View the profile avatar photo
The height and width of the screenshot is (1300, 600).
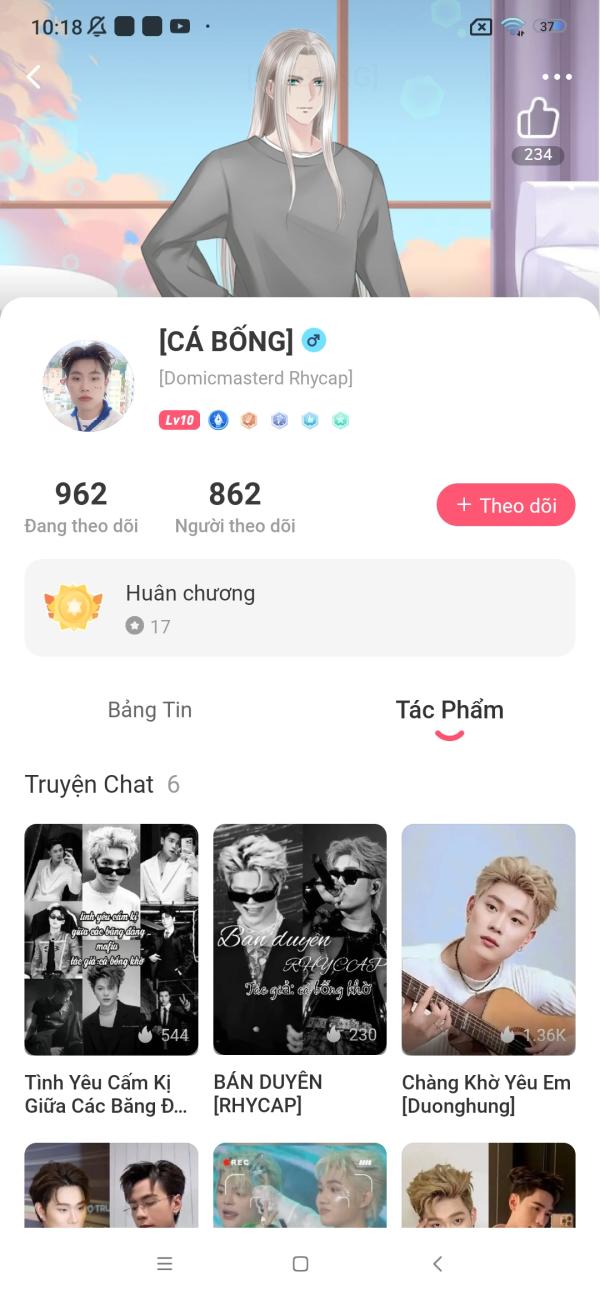[88, 386]
